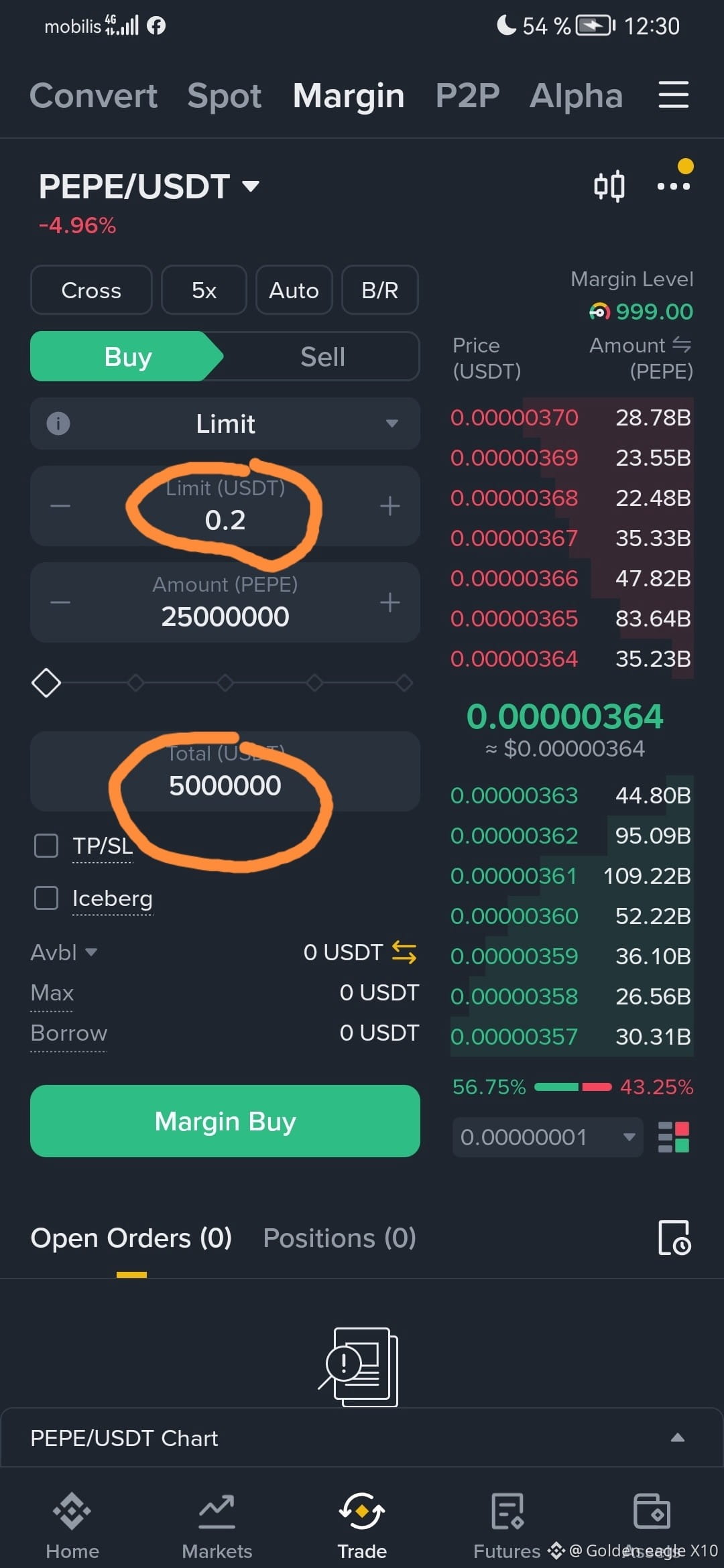Image resolution: width=724 pixels, height=1568 pixels.
Task: Open the hamburger menu
Action: click(673, 94)
